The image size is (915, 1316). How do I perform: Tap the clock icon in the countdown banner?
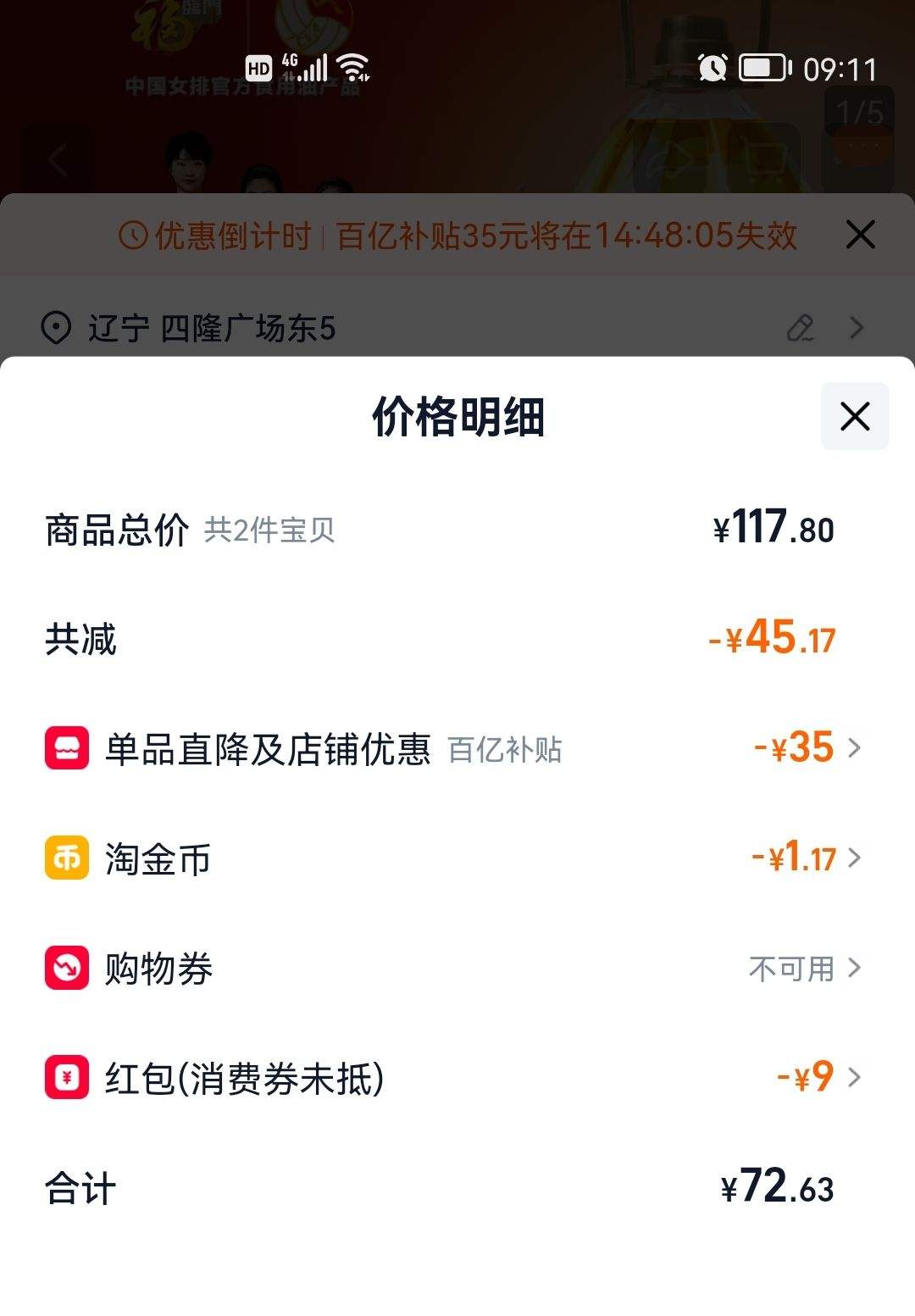(x=132, y=236)
